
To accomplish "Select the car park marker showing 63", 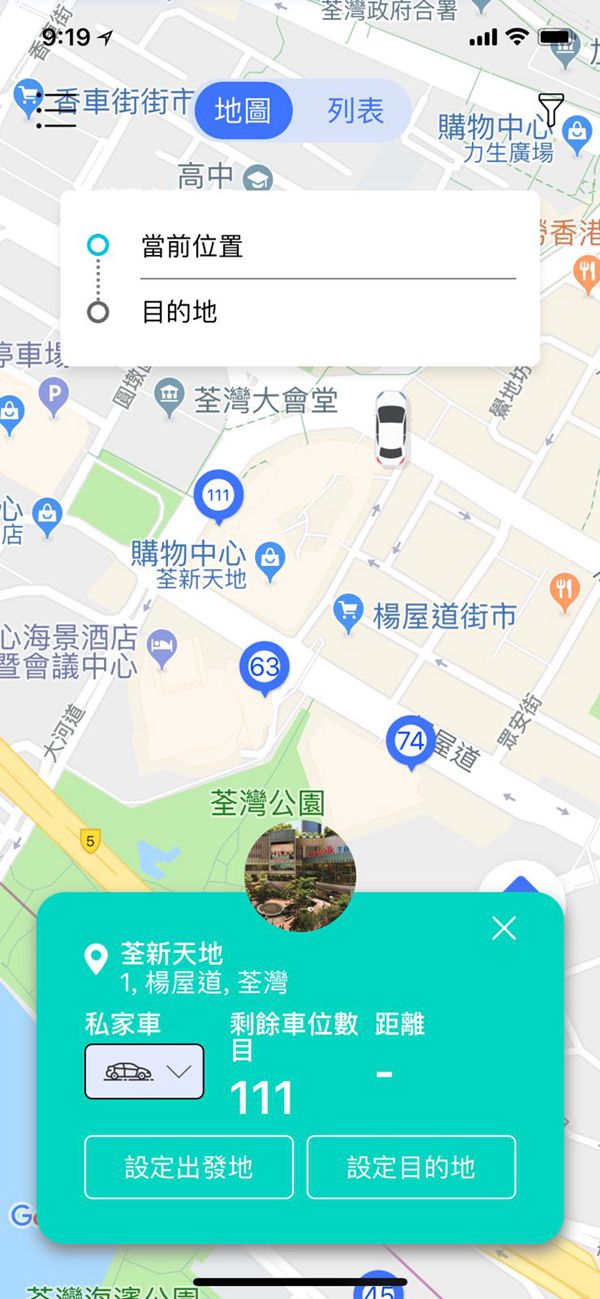I will point(264,667).
